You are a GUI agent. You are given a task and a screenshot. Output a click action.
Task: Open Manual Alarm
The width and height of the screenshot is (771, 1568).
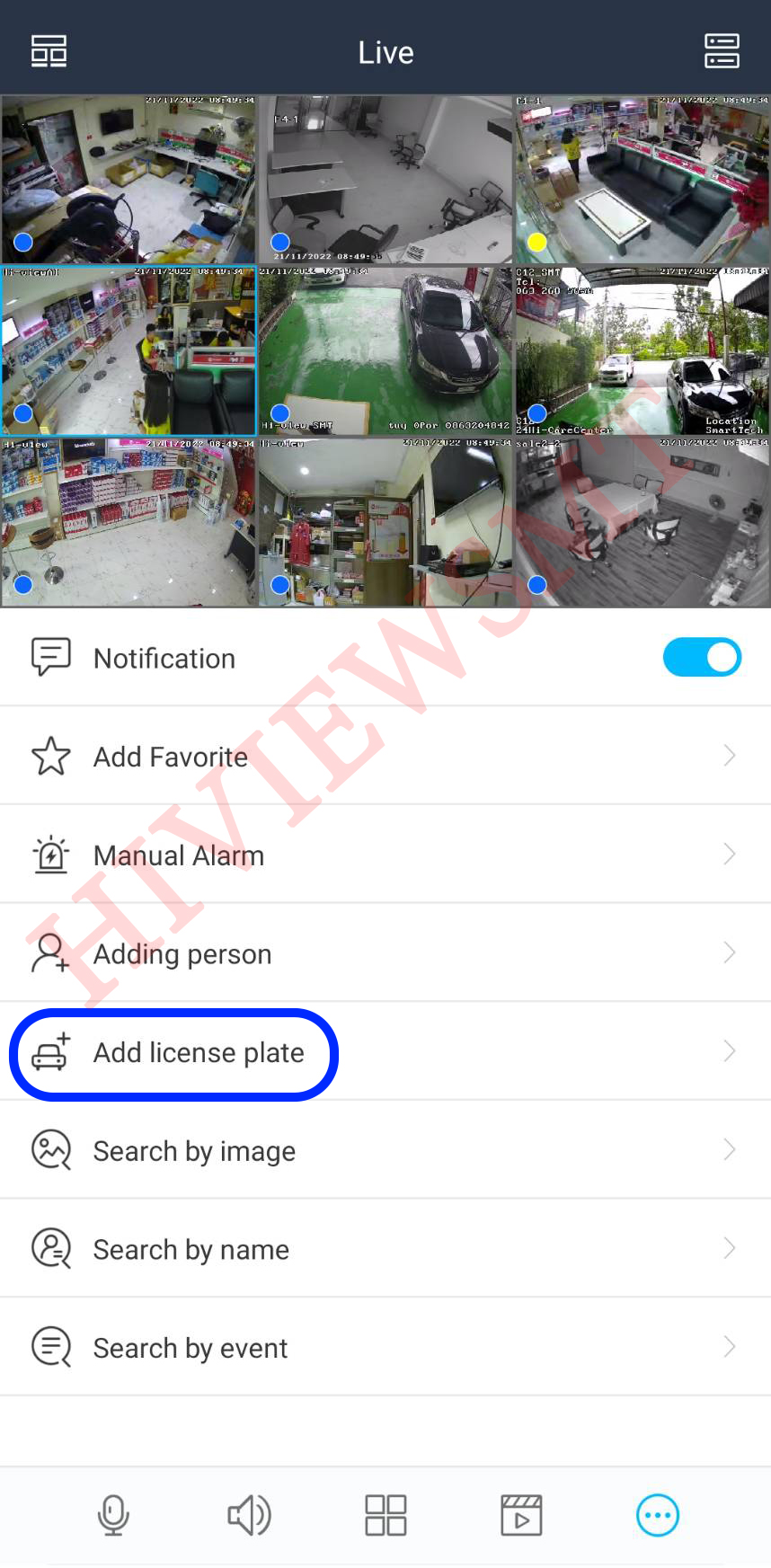[385, 855]
